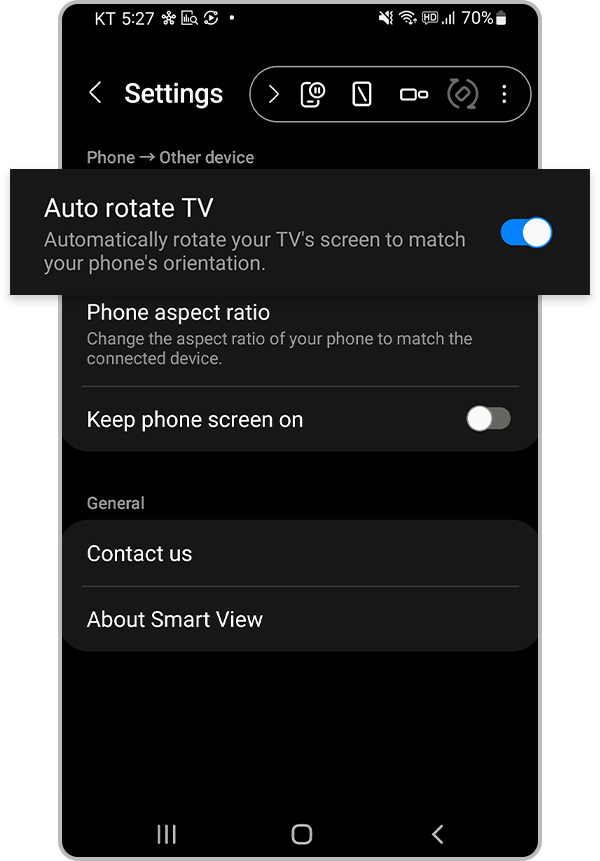Collapse the Smart View toolbar with the chevron
600x861 pixels.
click(274, 94)
